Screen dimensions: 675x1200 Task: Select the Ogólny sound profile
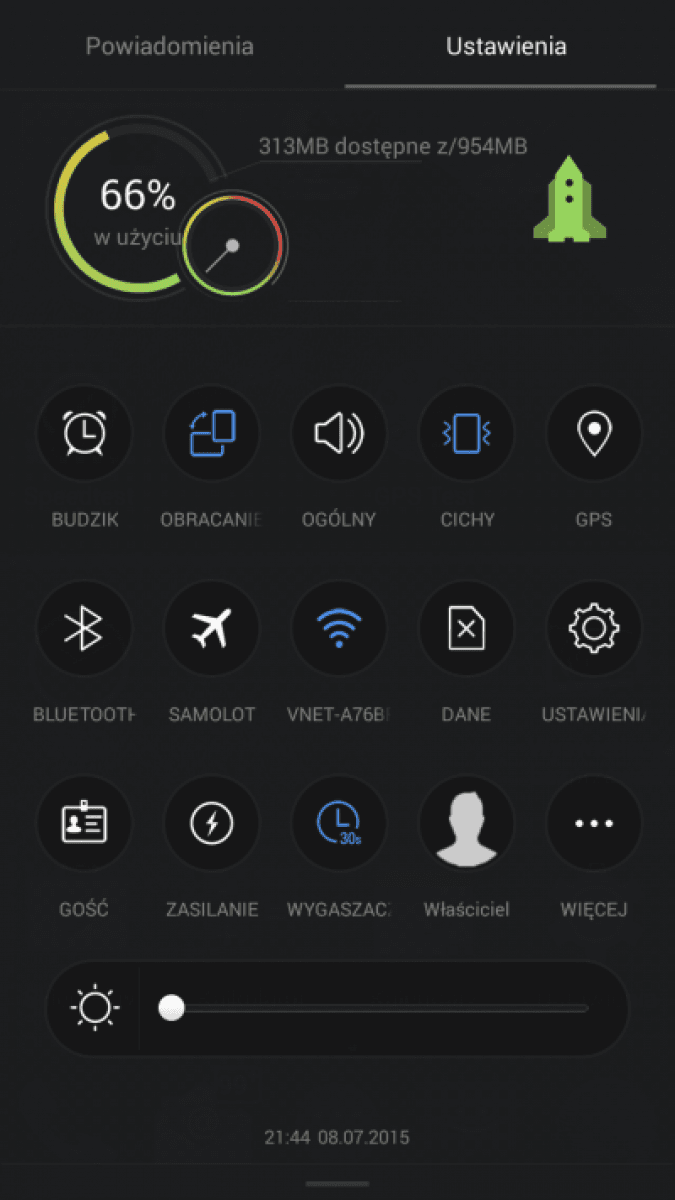[x=339, y=433]
